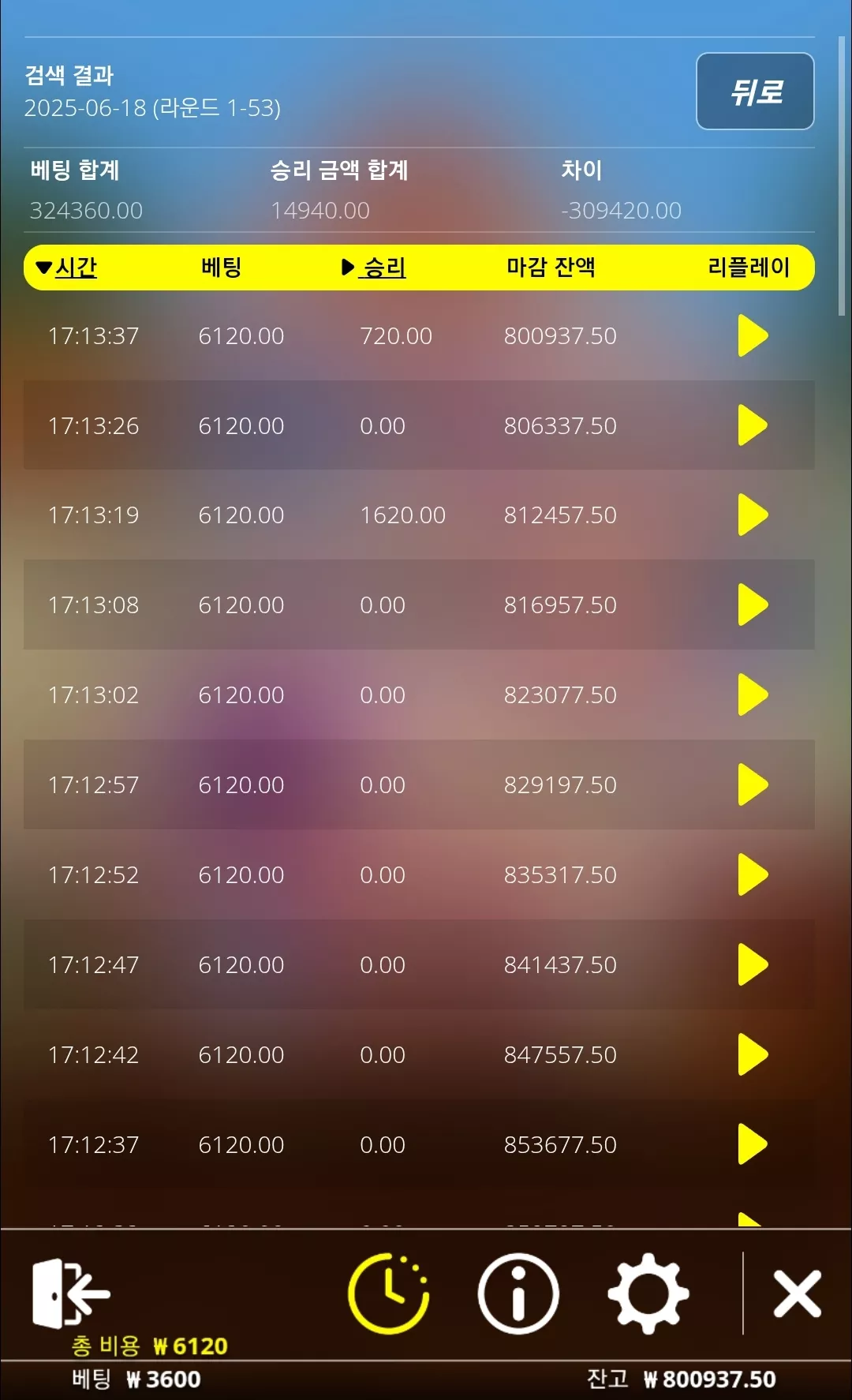852x1400 pixels.
Task: Start replay of the 17:12:52 round
Action: point(753,874)
